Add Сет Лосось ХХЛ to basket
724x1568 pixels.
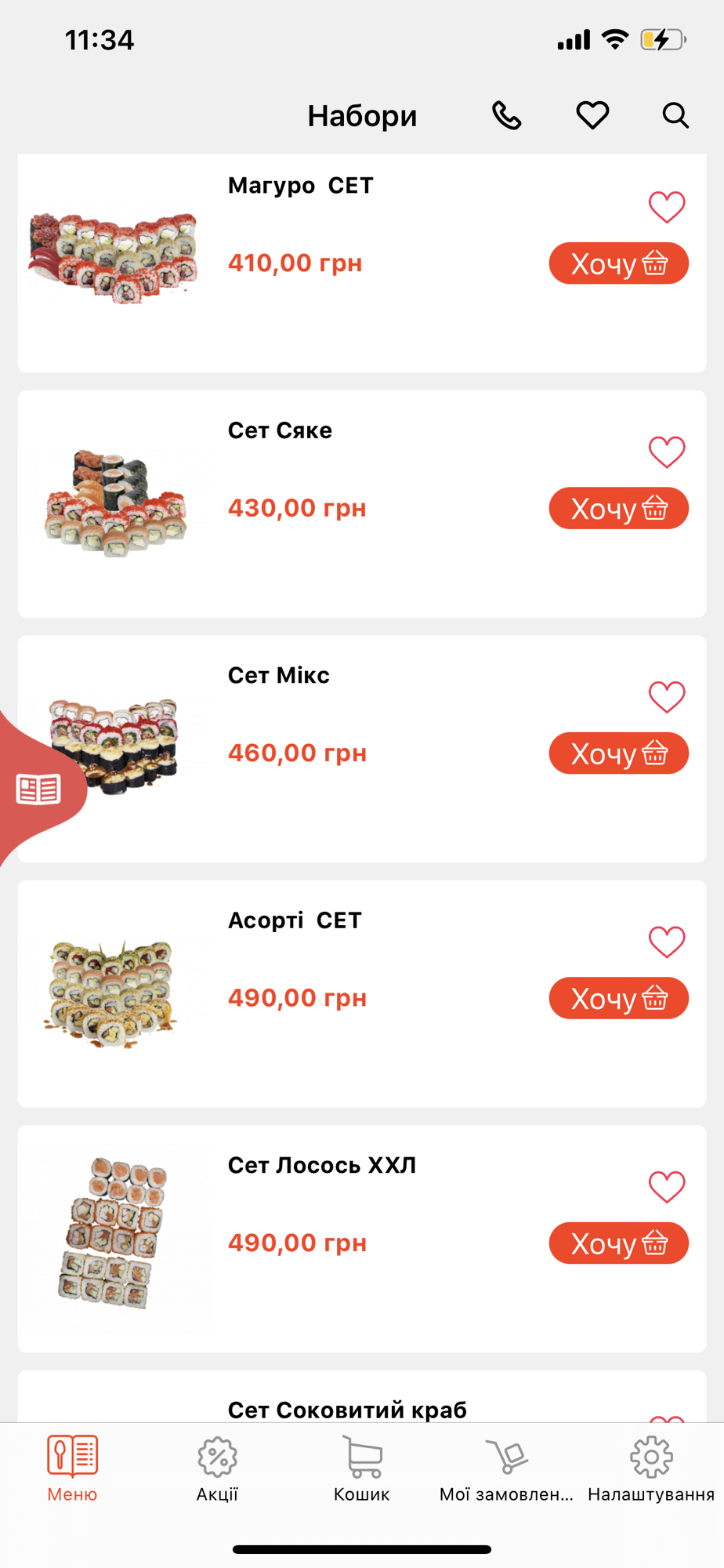pyautogui.click(x=618, y=1243)
